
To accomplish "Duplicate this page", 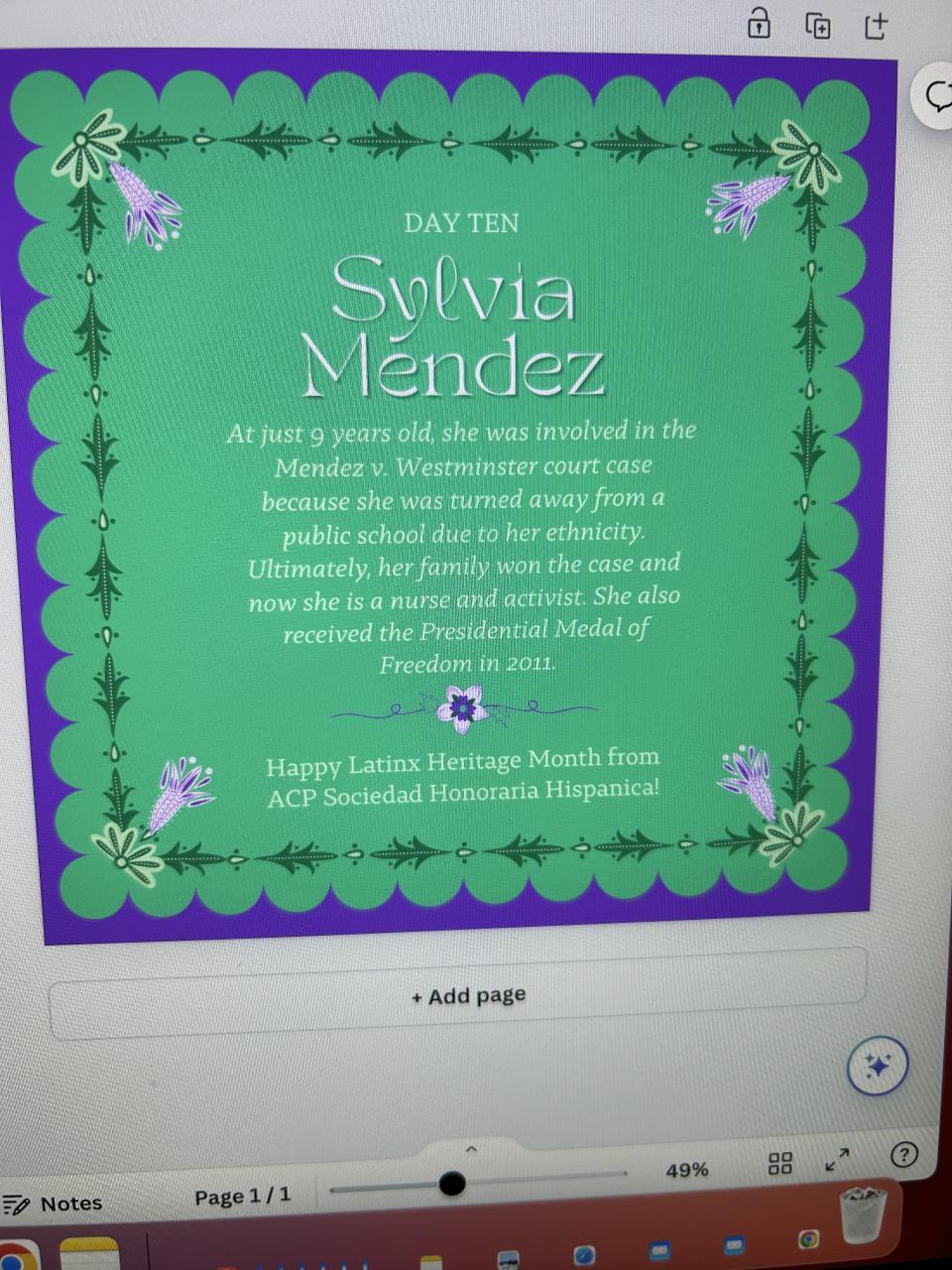I will tap(818, 26).
